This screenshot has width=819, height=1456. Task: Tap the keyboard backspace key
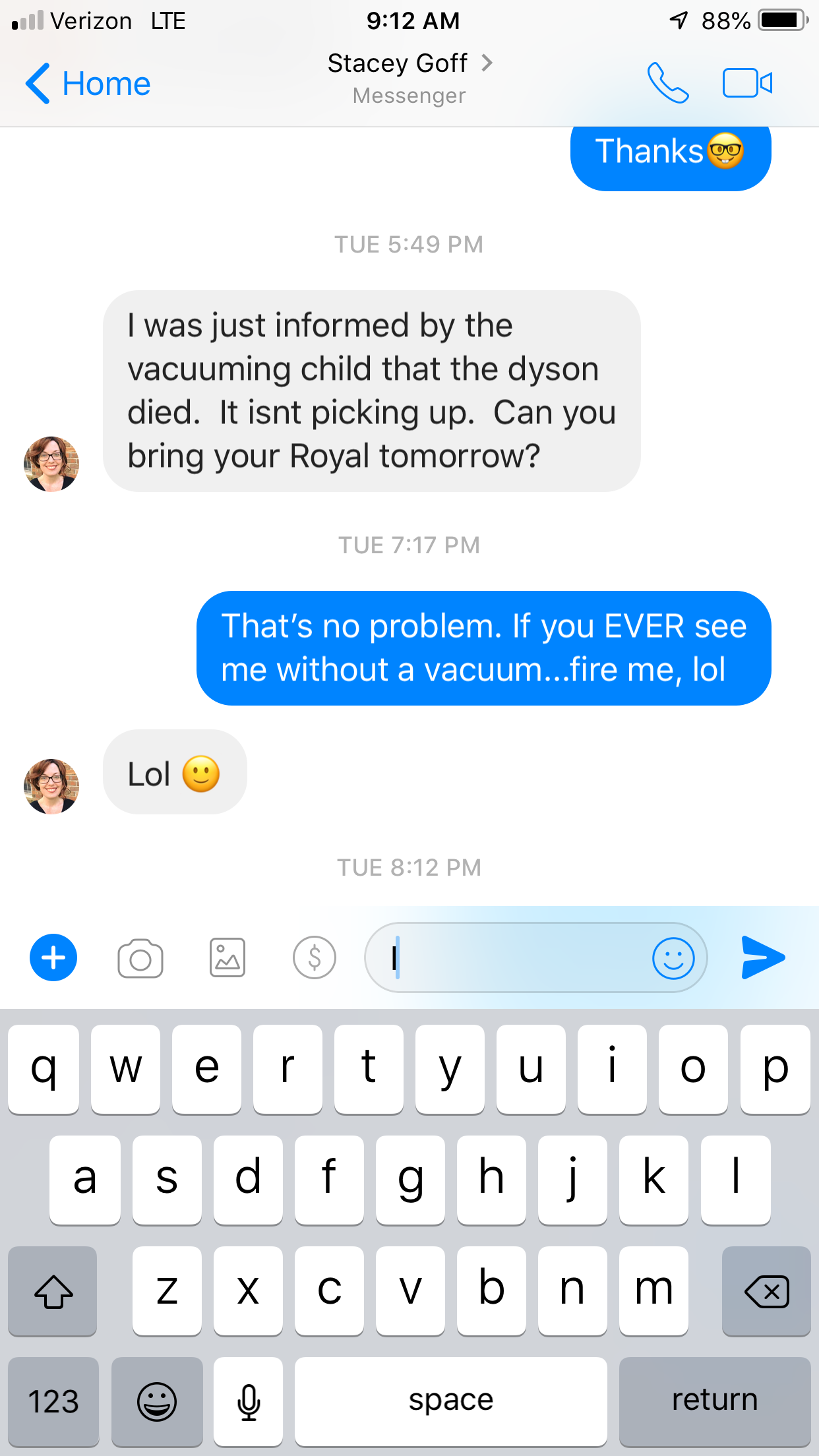(766, 1291)
